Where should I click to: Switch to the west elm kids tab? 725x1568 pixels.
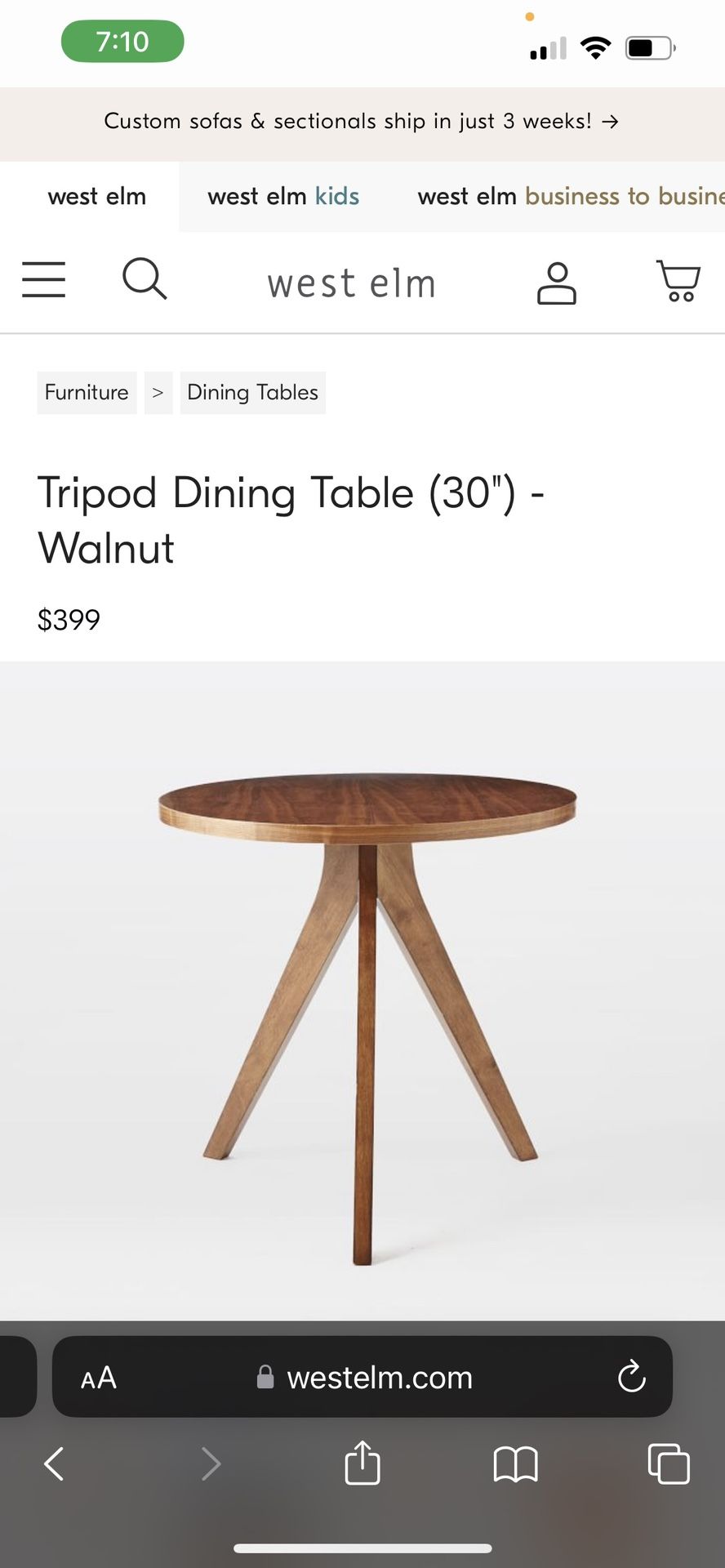pyautogui.click(x=282, y=197)
